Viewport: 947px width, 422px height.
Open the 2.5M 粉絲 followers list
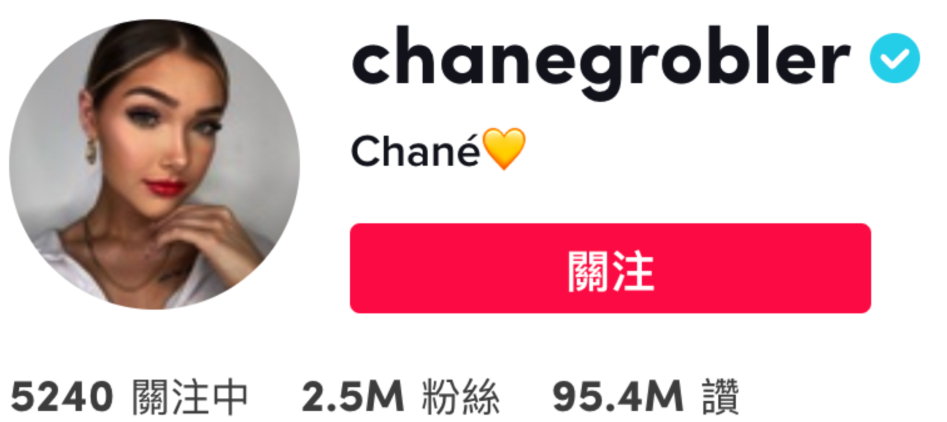401,399
